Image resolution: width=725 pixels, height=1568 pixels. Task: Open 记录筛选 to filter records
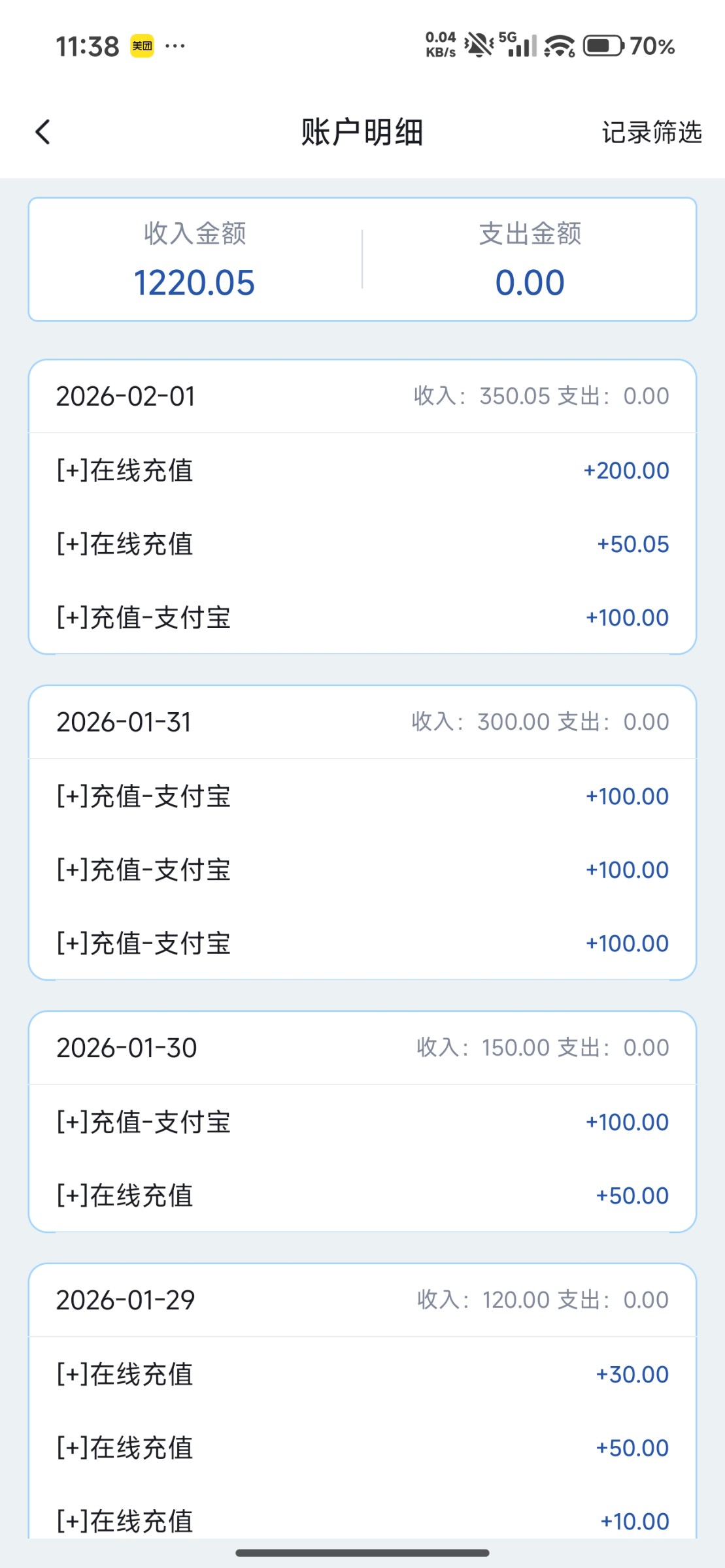[x=652, y=133]
